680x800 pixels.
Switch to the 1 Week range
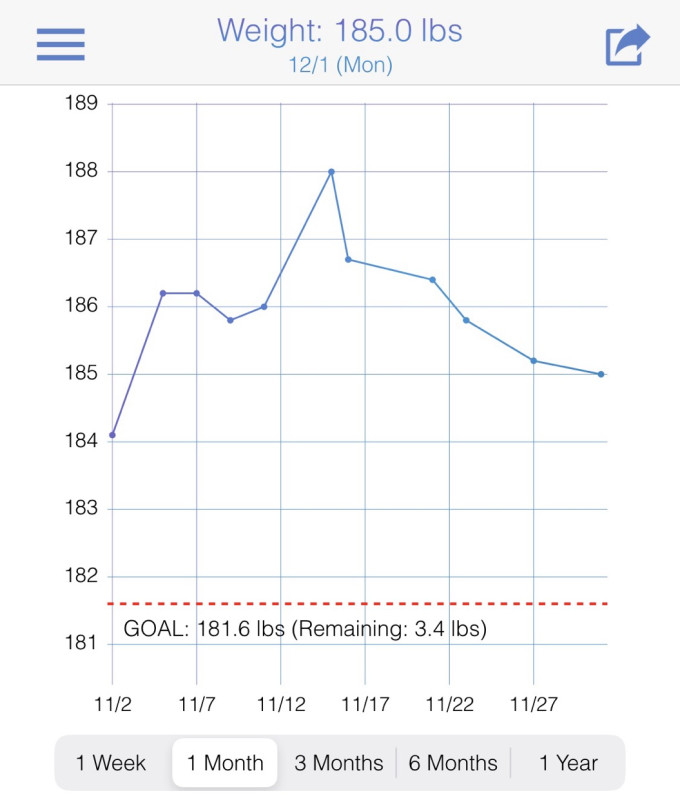click(x=111, y=763)
